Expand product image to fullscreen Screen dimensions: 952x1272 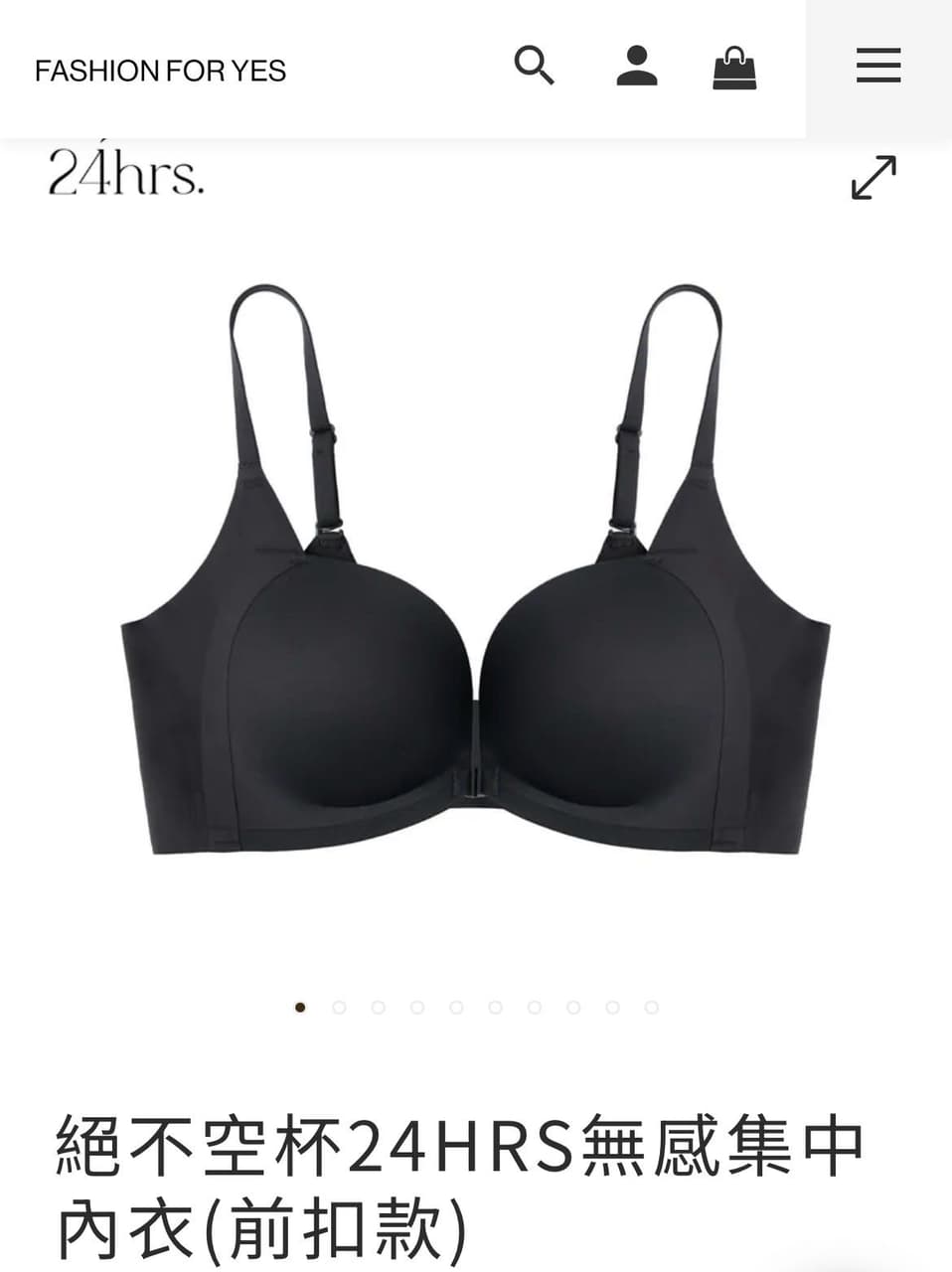pyautogui.click(x=874, y=178)
